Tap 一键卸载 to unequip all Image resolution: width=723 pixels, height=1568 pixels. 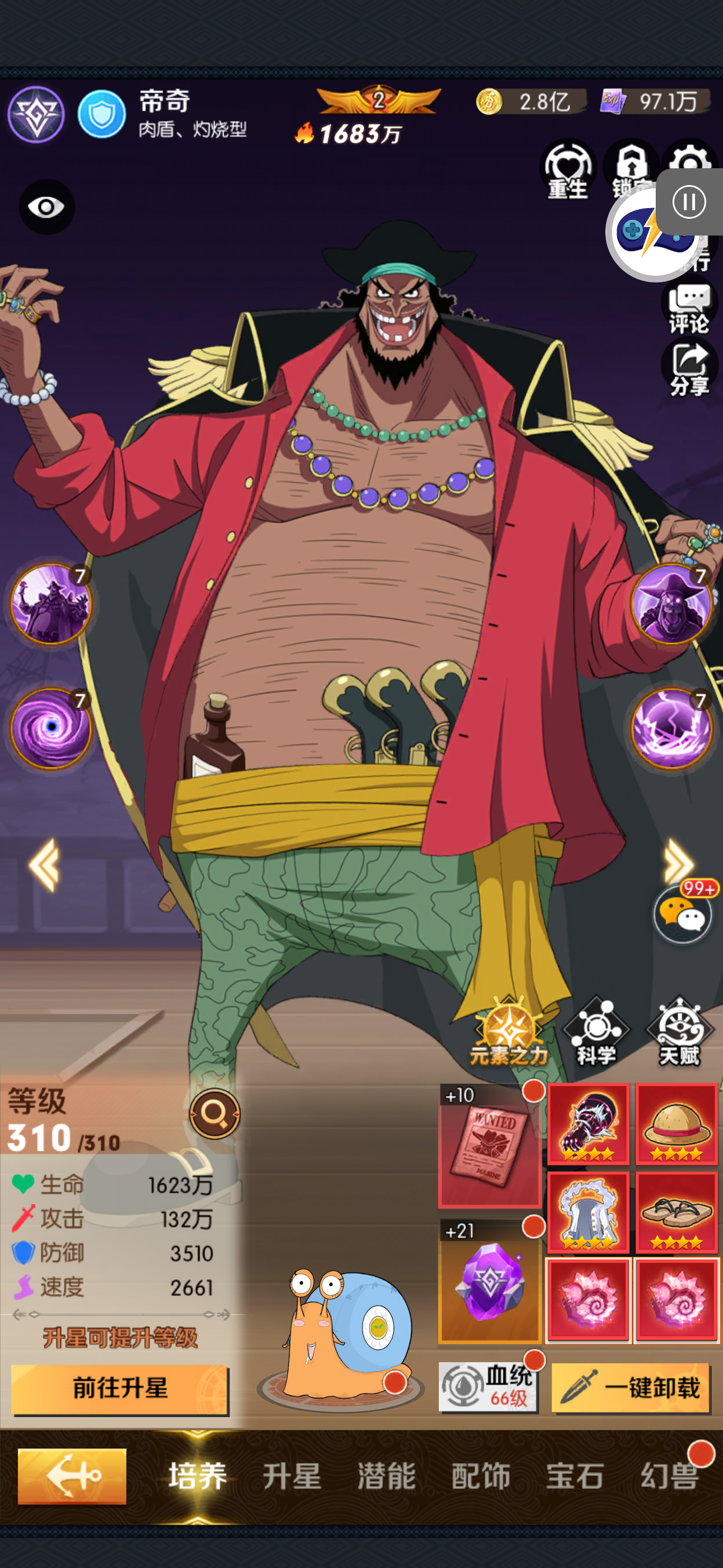point(631,1388)
